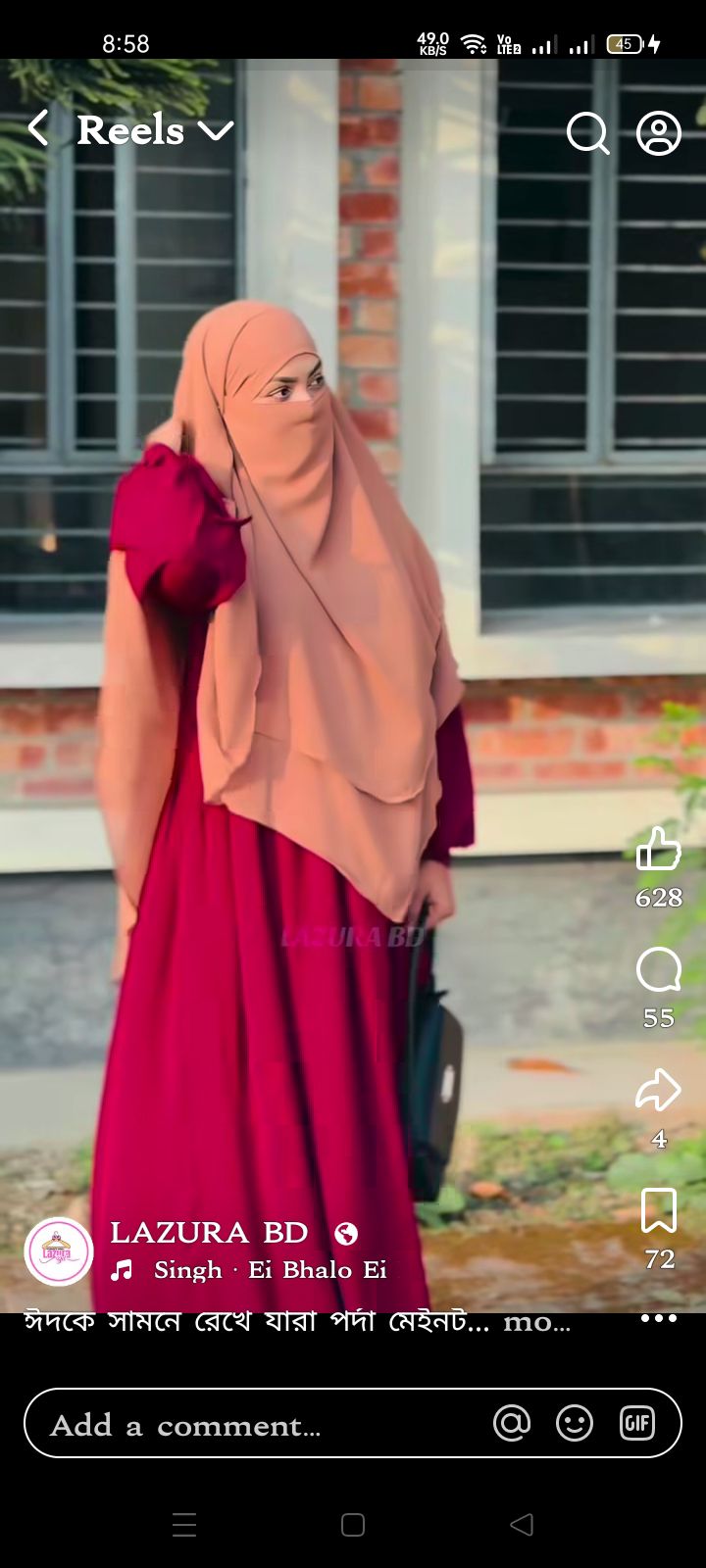Go back from the Reels viewer
Viewport: 706px width, 1568px height.
tap(38, 129)
